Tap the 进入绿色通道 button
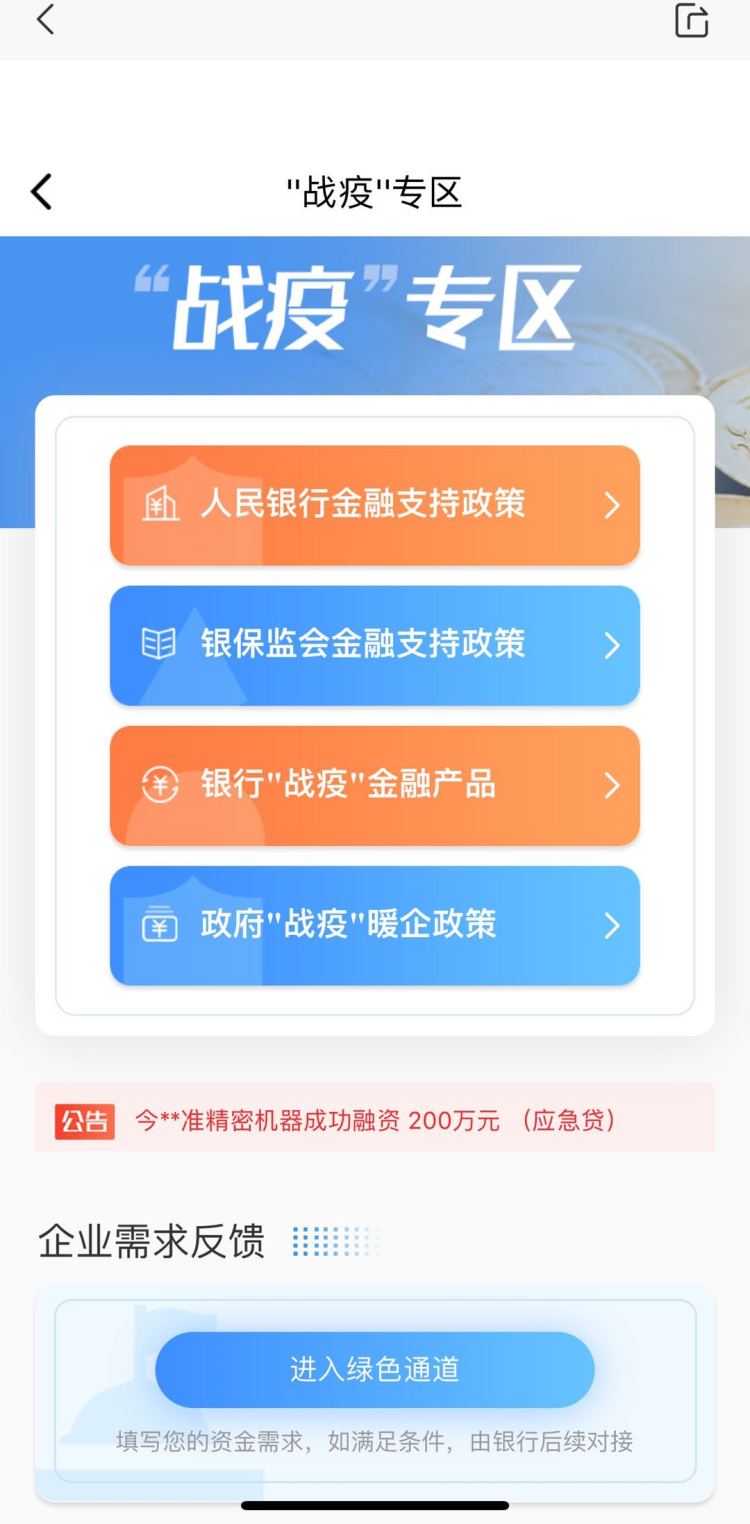This screenshot has height=1524, width=750. coord(375,1369)
